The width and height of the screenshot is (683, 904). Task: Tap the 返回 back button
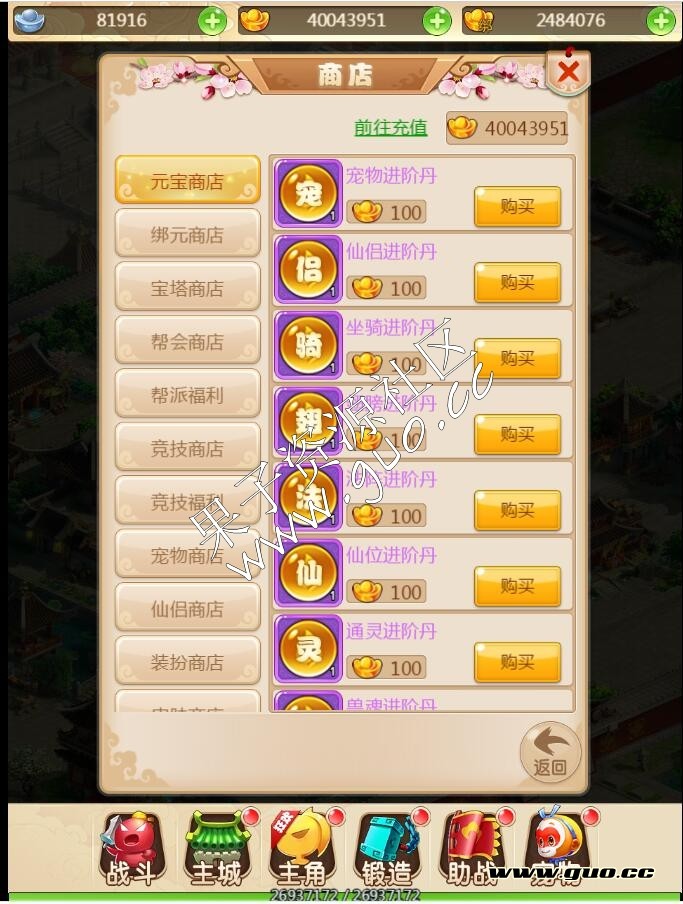[x=550, y=752]
